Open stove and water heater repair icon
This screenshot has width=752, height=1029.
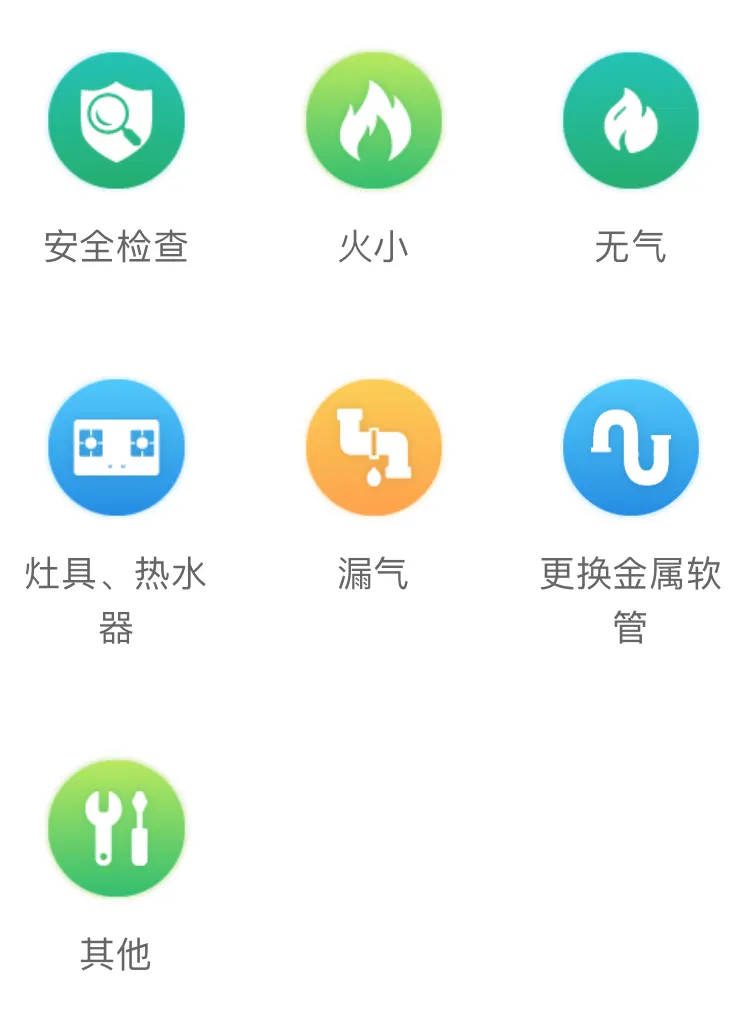[x=116, y=448]
